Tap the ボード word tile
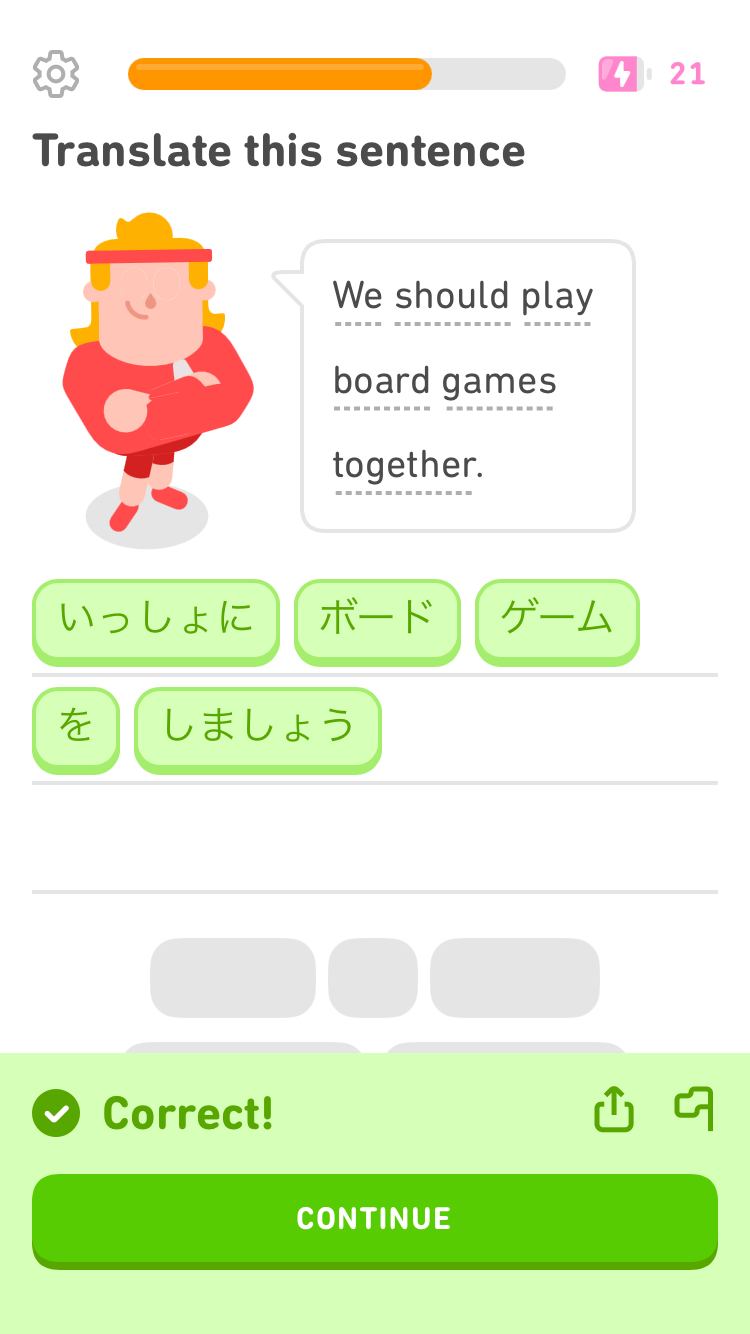 pos(377,620)
